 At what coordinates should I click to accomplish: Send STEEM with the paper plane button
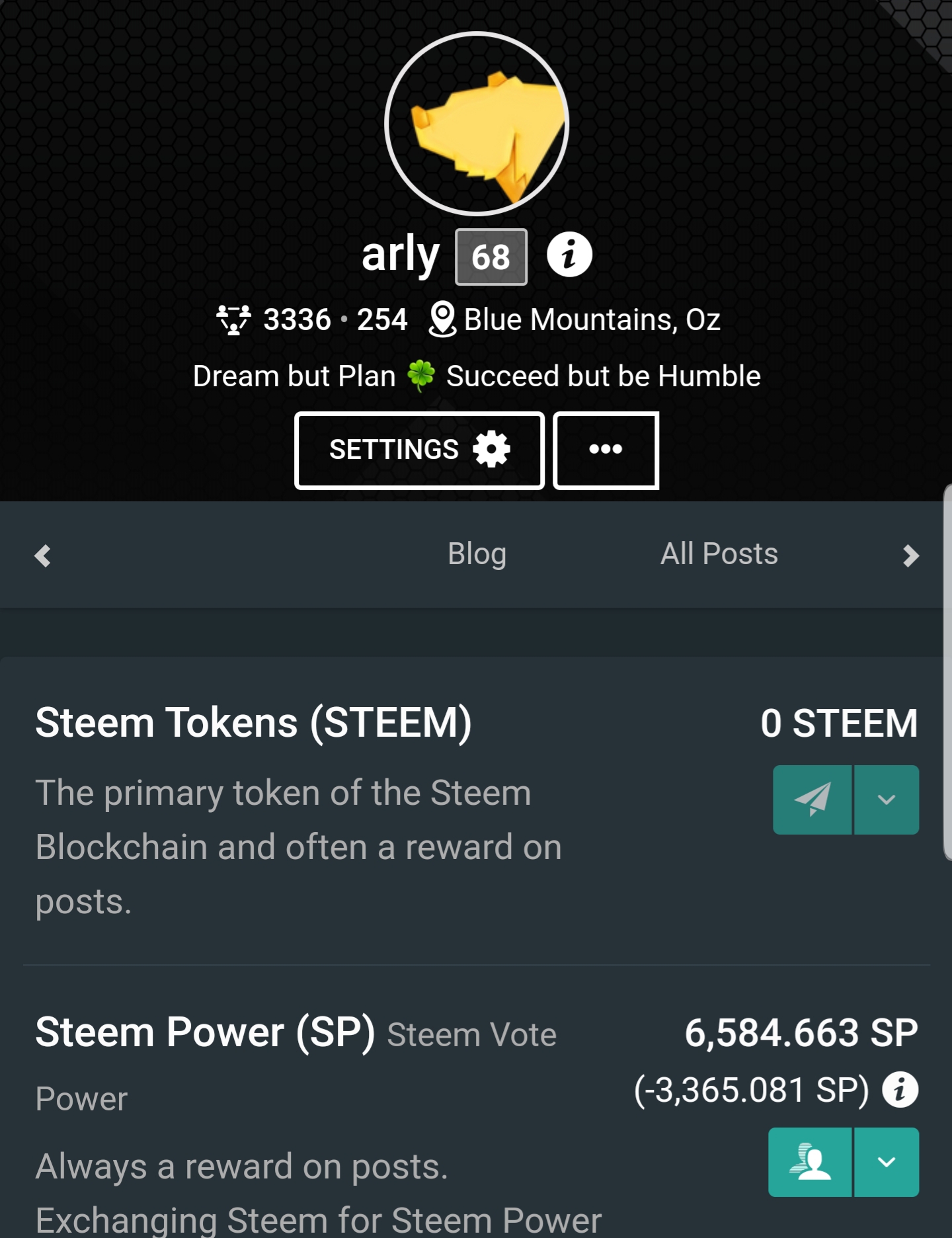click(812, 800)
